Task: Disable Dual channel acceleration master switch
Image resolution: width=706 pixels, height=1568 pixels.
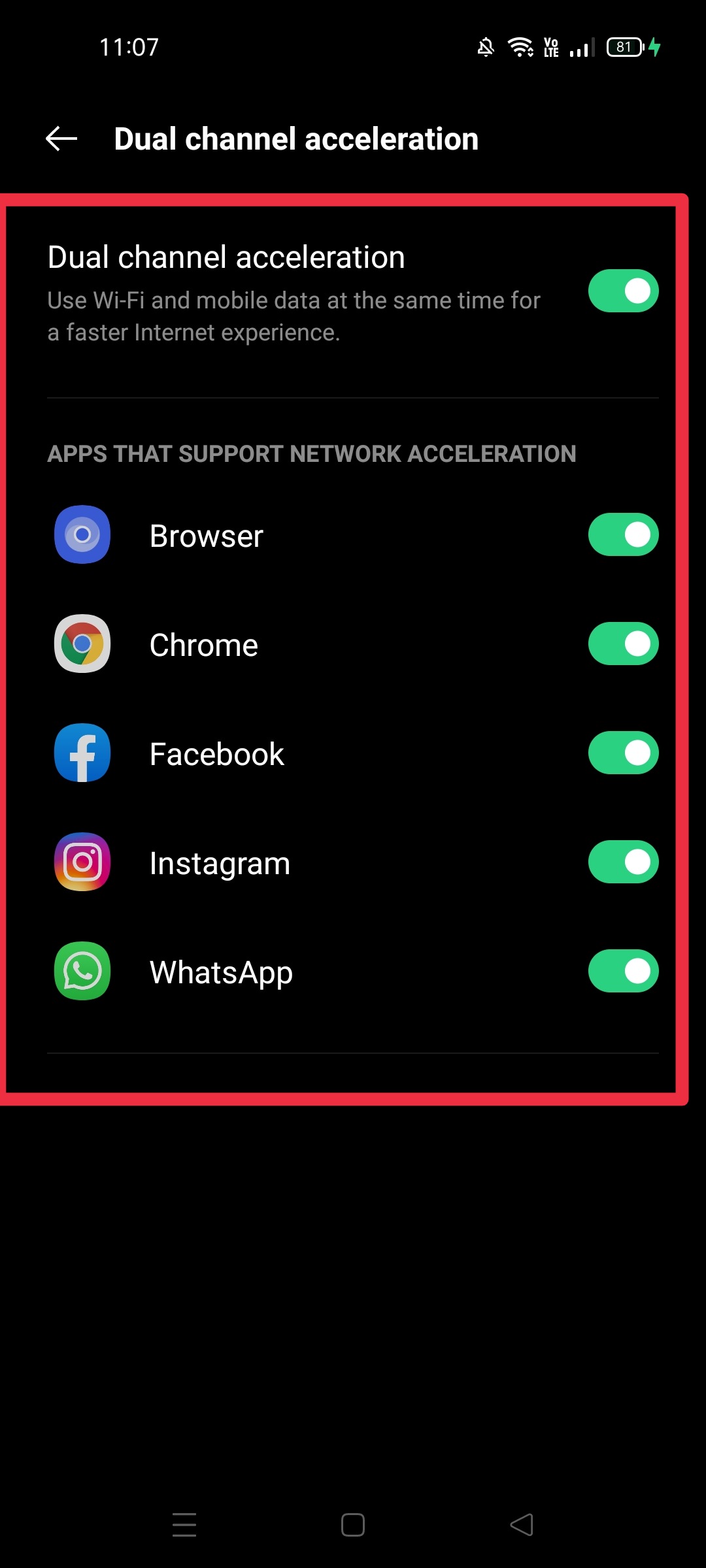Action: click(623, 290)
